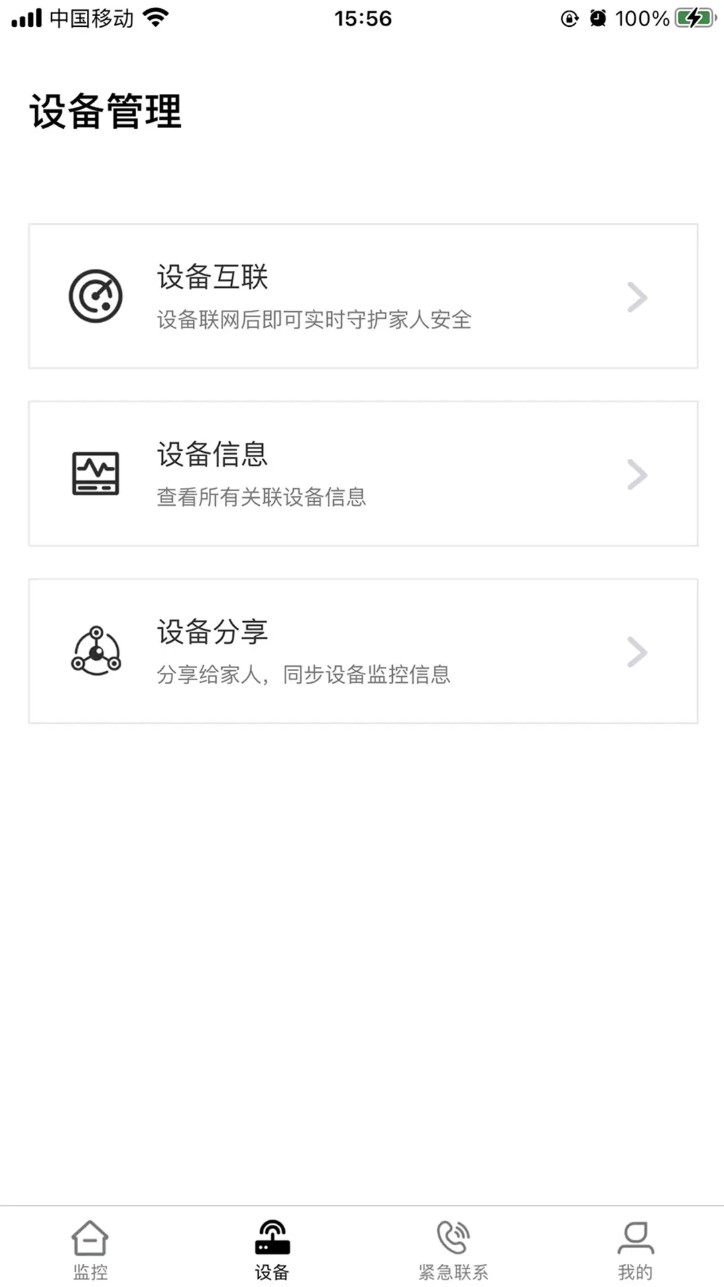Select the 监控 home icon in bottom bar
Image resolution: width=724 pixels, height=1287 pixels.
[x=89, y=1237]
